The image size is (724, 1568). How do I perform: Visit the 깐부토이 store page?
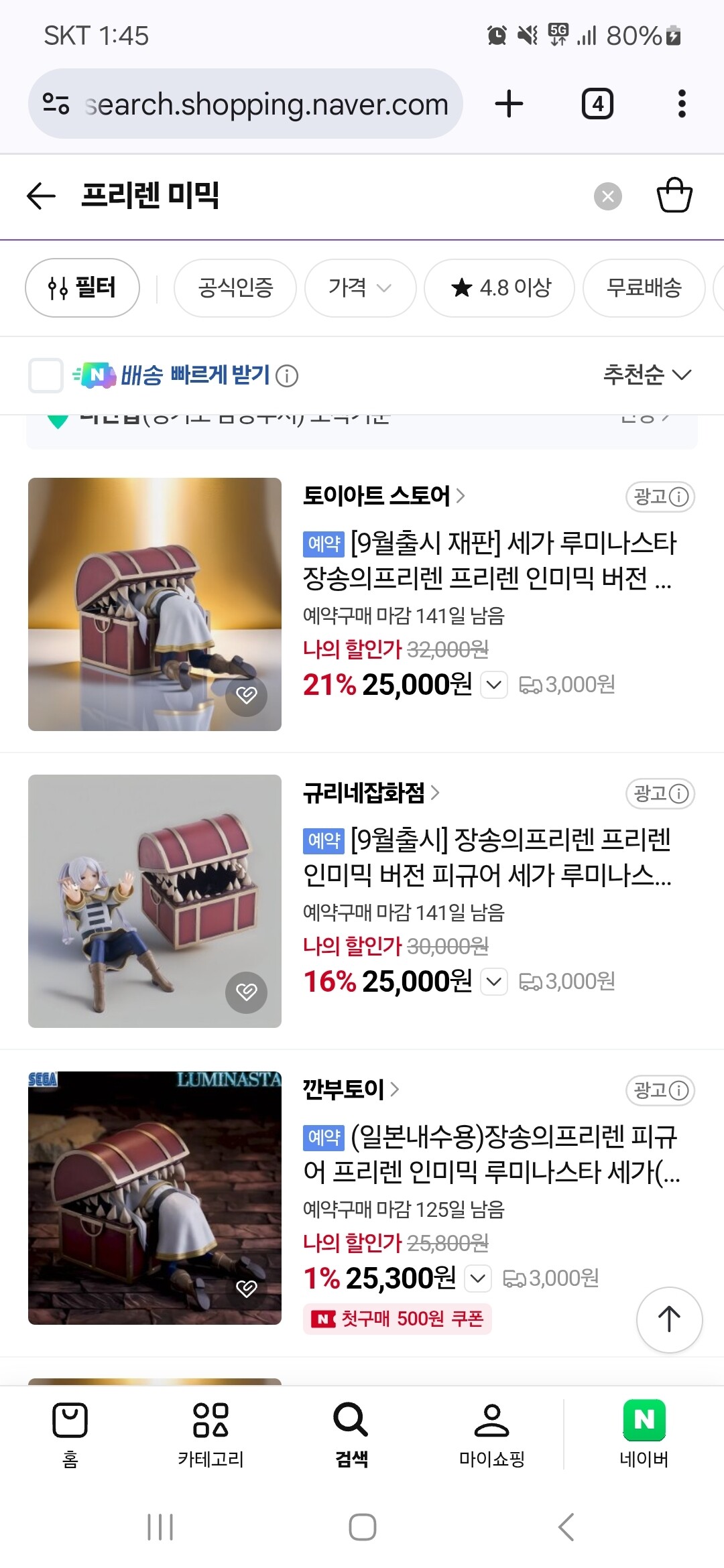(x=351, y=1090)
